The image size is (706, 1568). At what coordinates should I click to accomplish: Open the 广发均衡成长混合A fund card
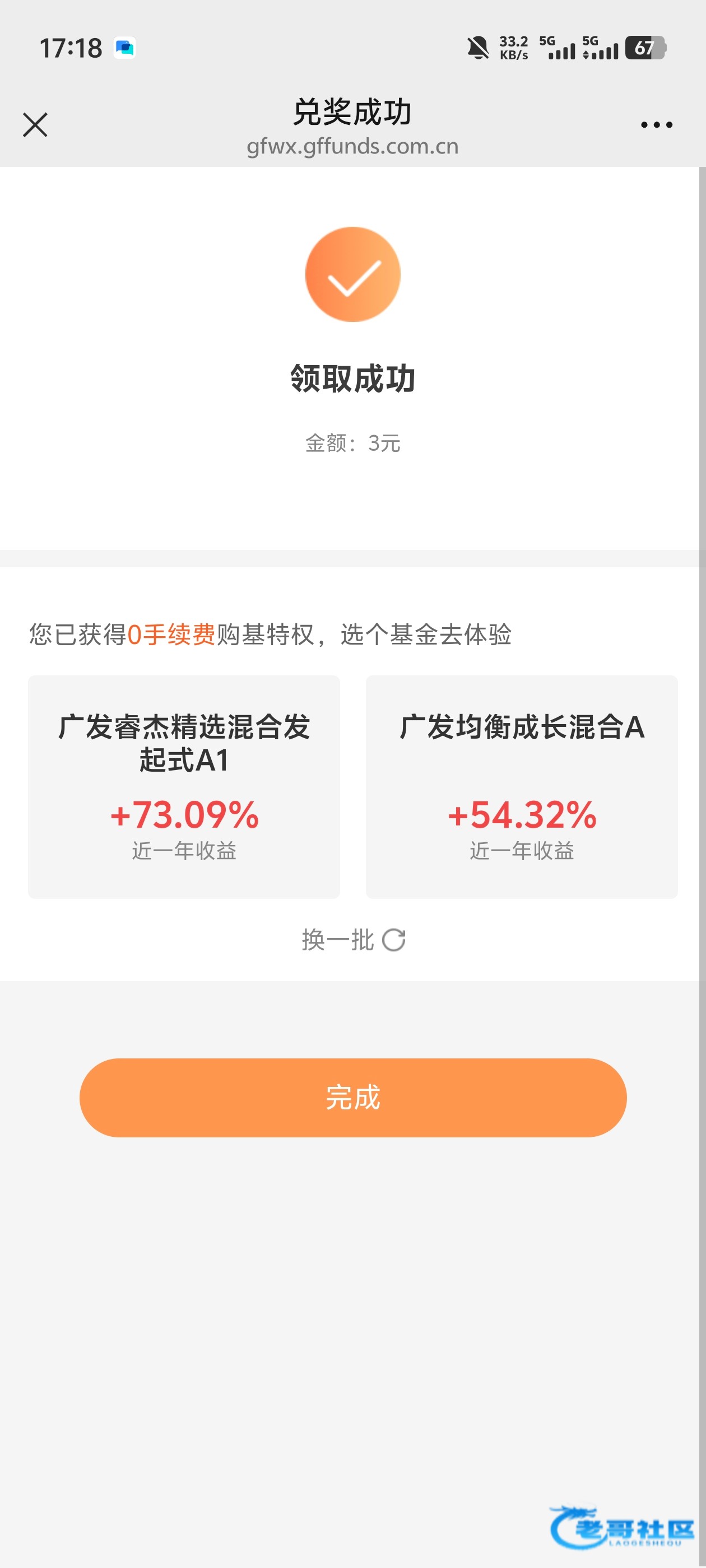522,786
